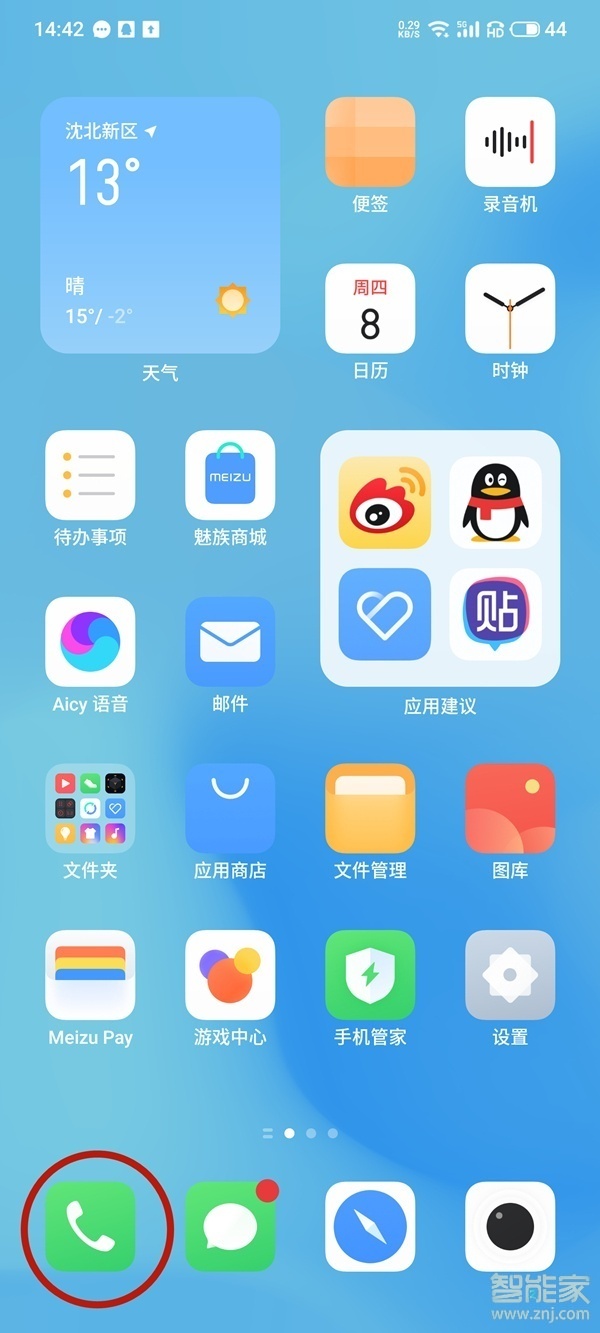Open the 应用商店 app store
600x1333 pixels.
tap(230, 808)
